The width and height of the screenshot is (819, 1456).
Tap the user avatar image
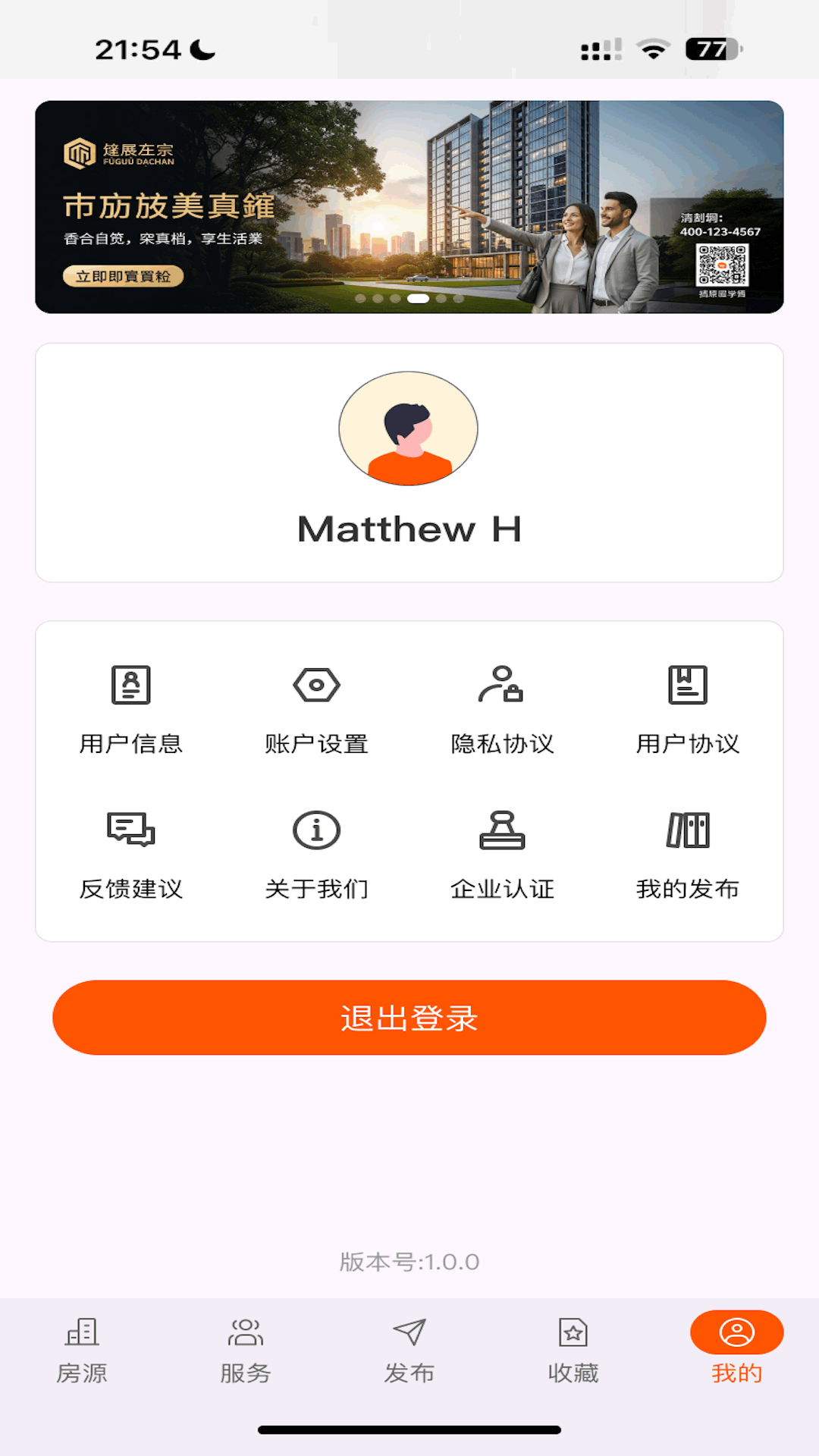click(408, 429)
